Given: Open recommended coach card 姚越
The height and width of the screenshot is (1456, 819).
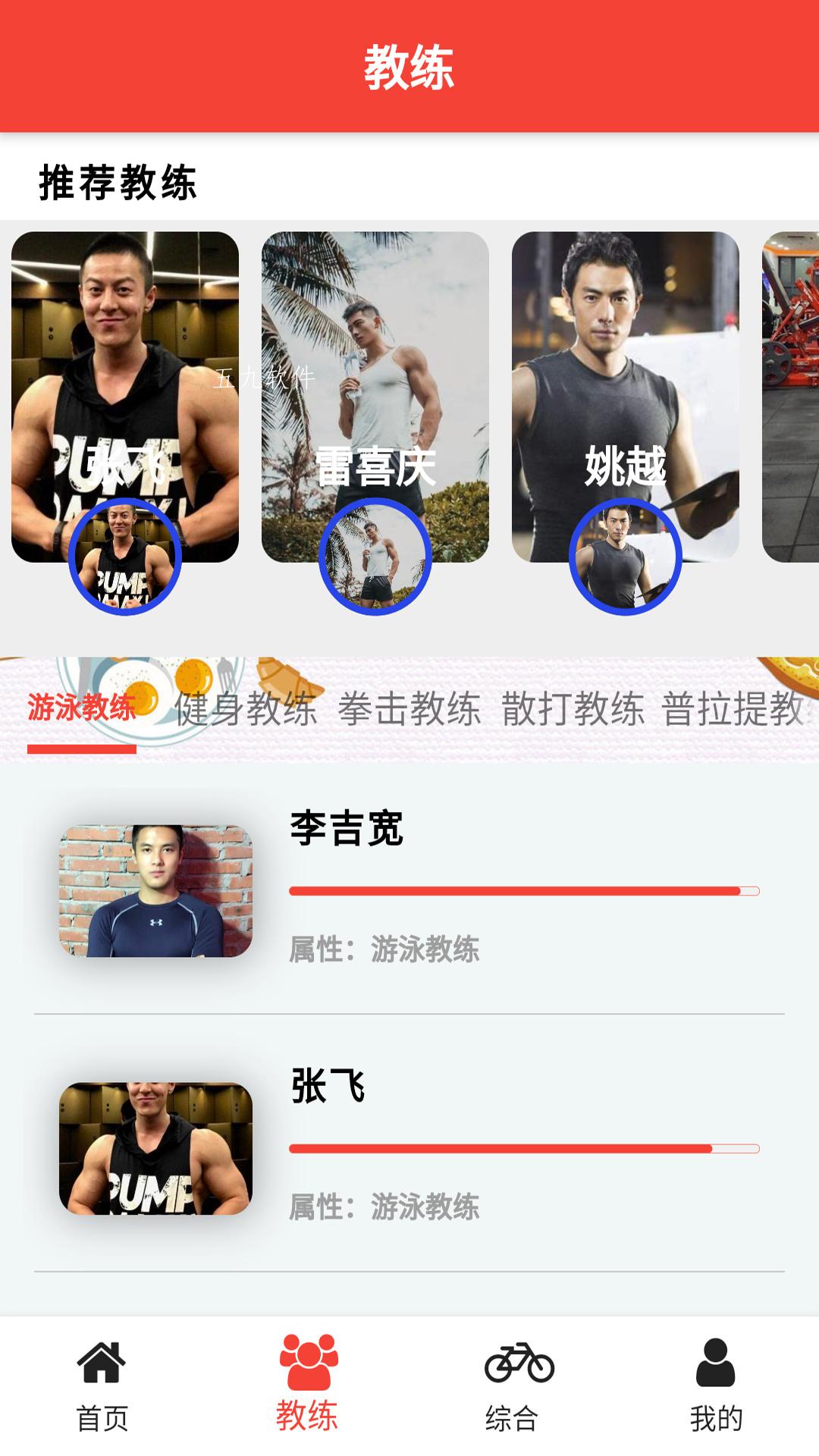Looking at the screenshot, I should point(626,397).
